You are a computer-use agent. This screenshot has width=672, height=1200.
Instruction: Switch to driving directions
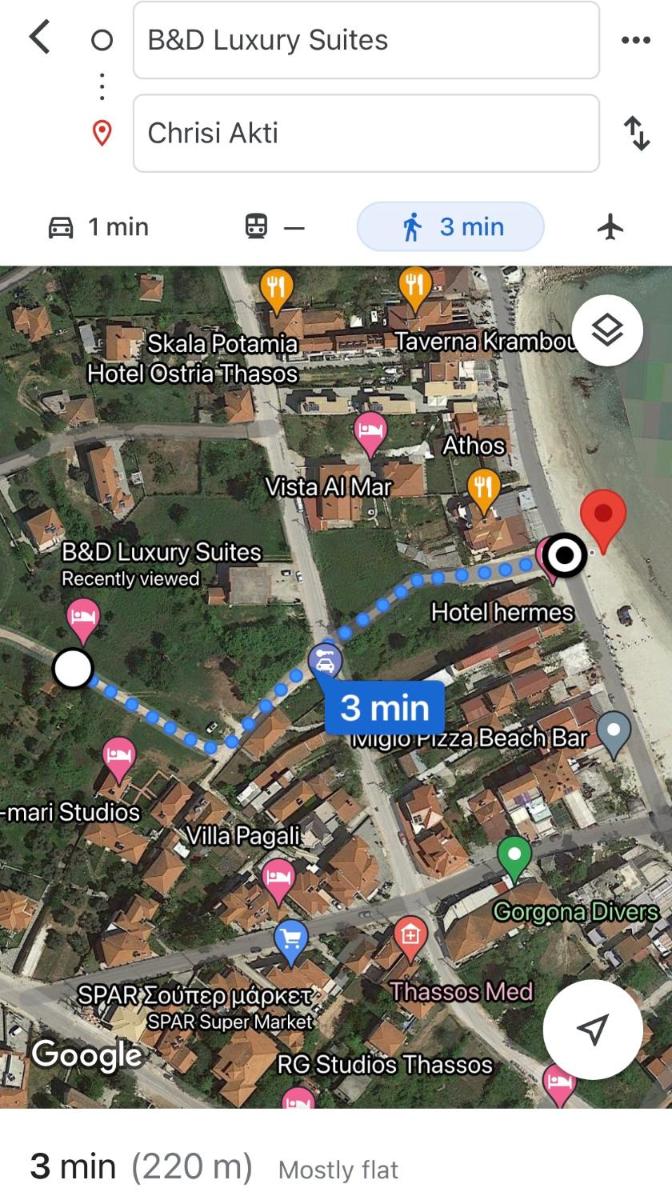(98, 227)
